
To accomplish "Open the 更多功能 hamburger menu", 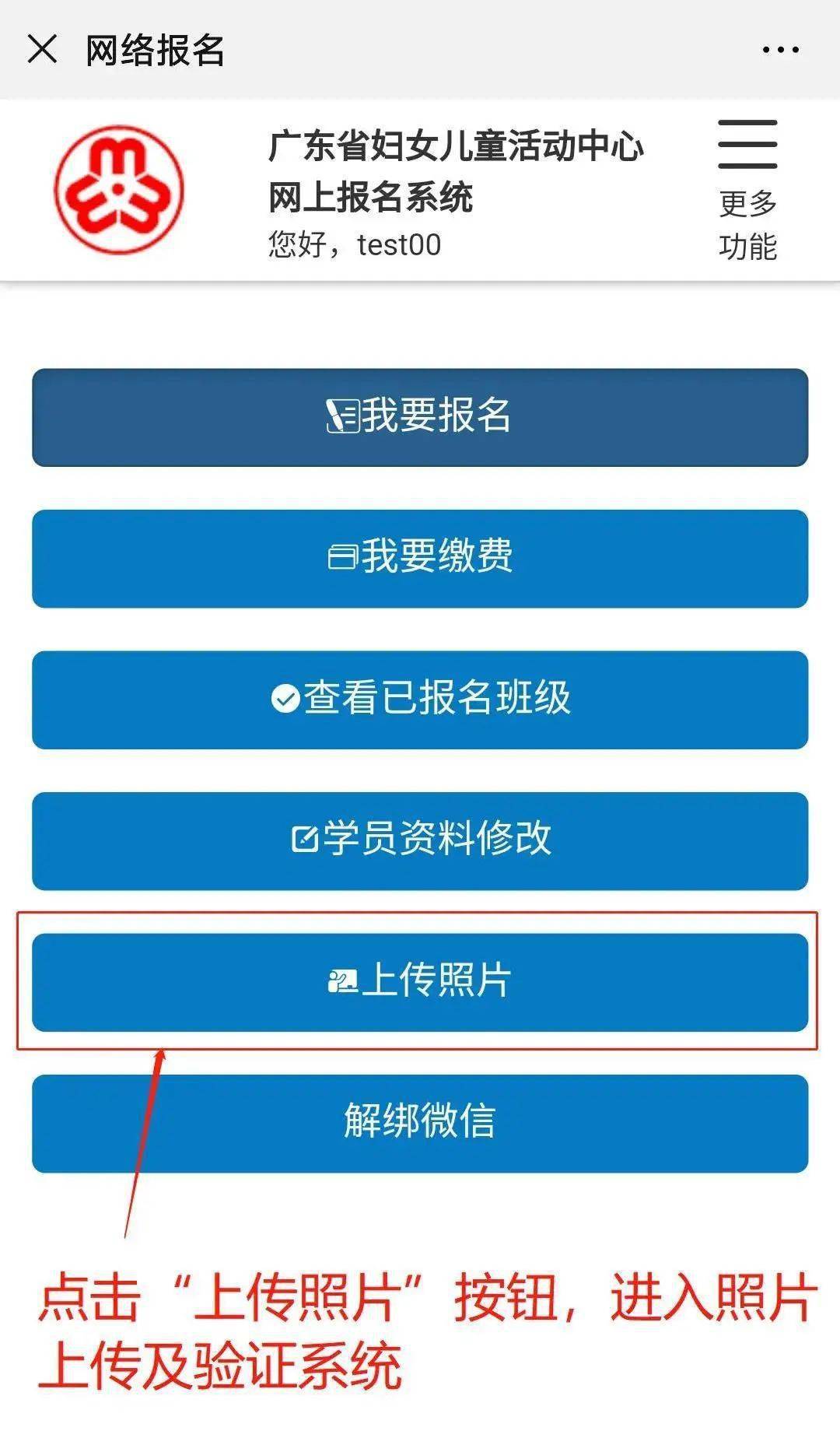I will point(747,189).
